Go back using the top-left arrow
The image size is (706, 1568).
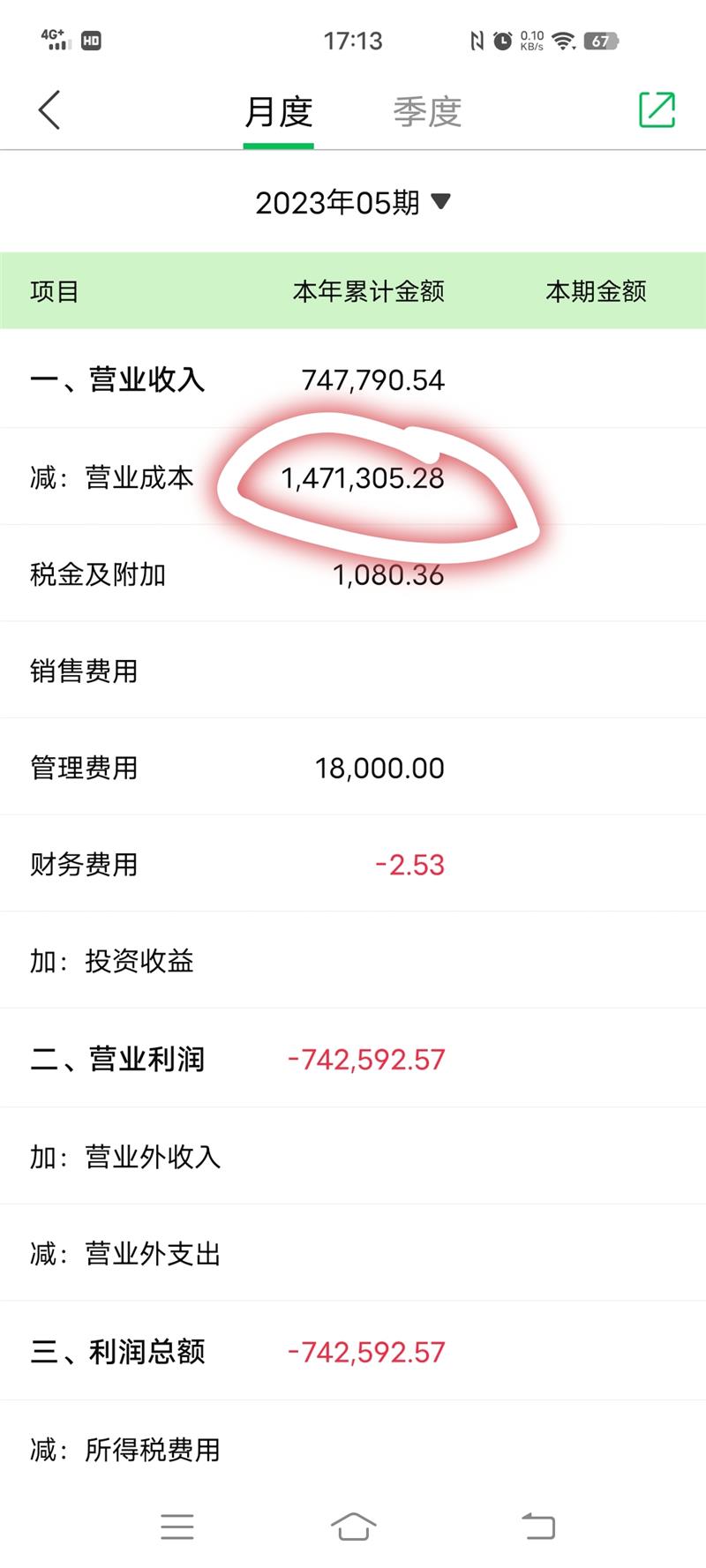tap(50, 111)
